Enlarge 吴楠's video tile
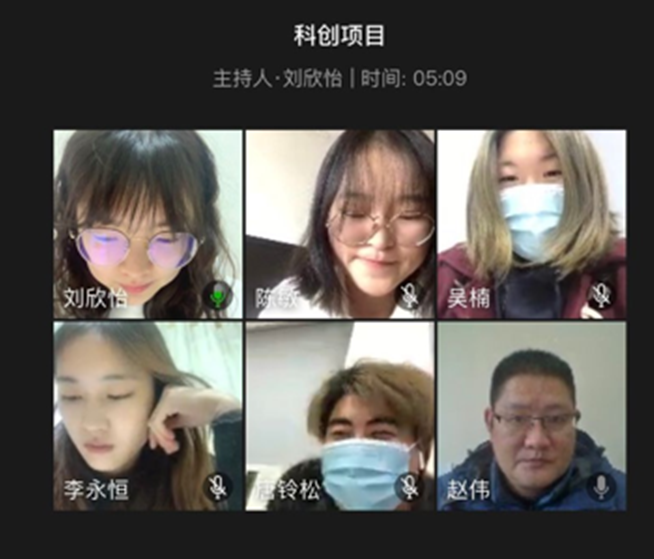 click(531, 224)
